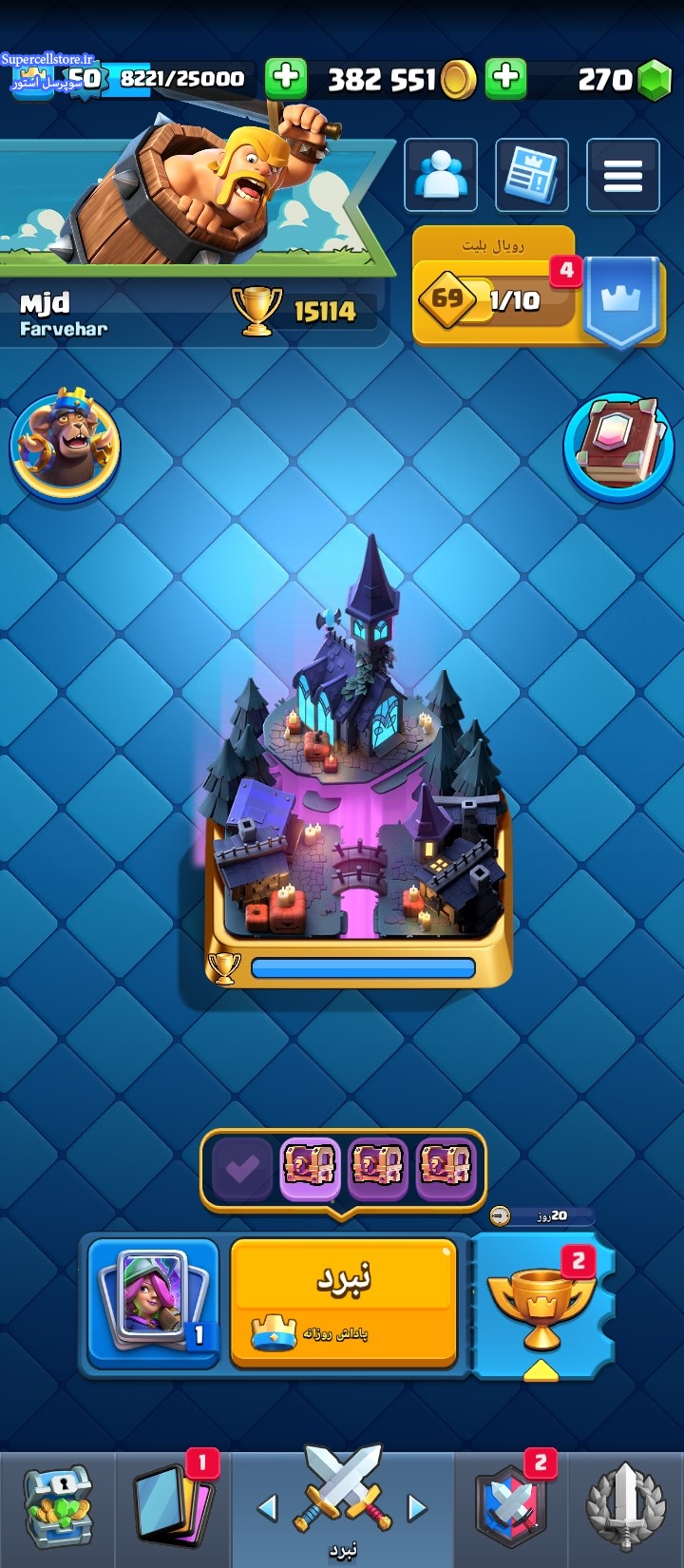Open the daily chest rewards strip

[343, 1169]
